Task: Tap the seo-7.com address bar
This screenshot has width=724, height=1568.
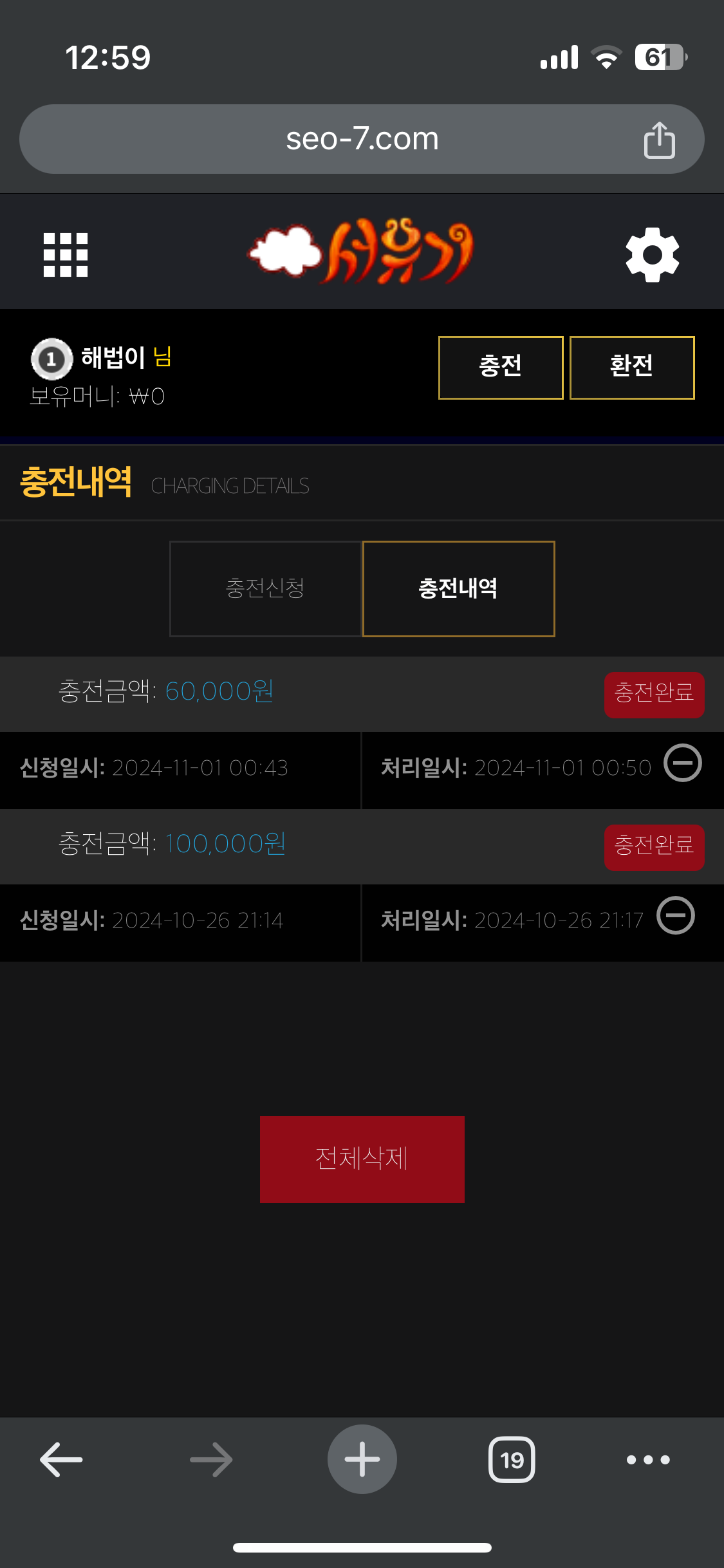Action: click(x=362, y=139)
